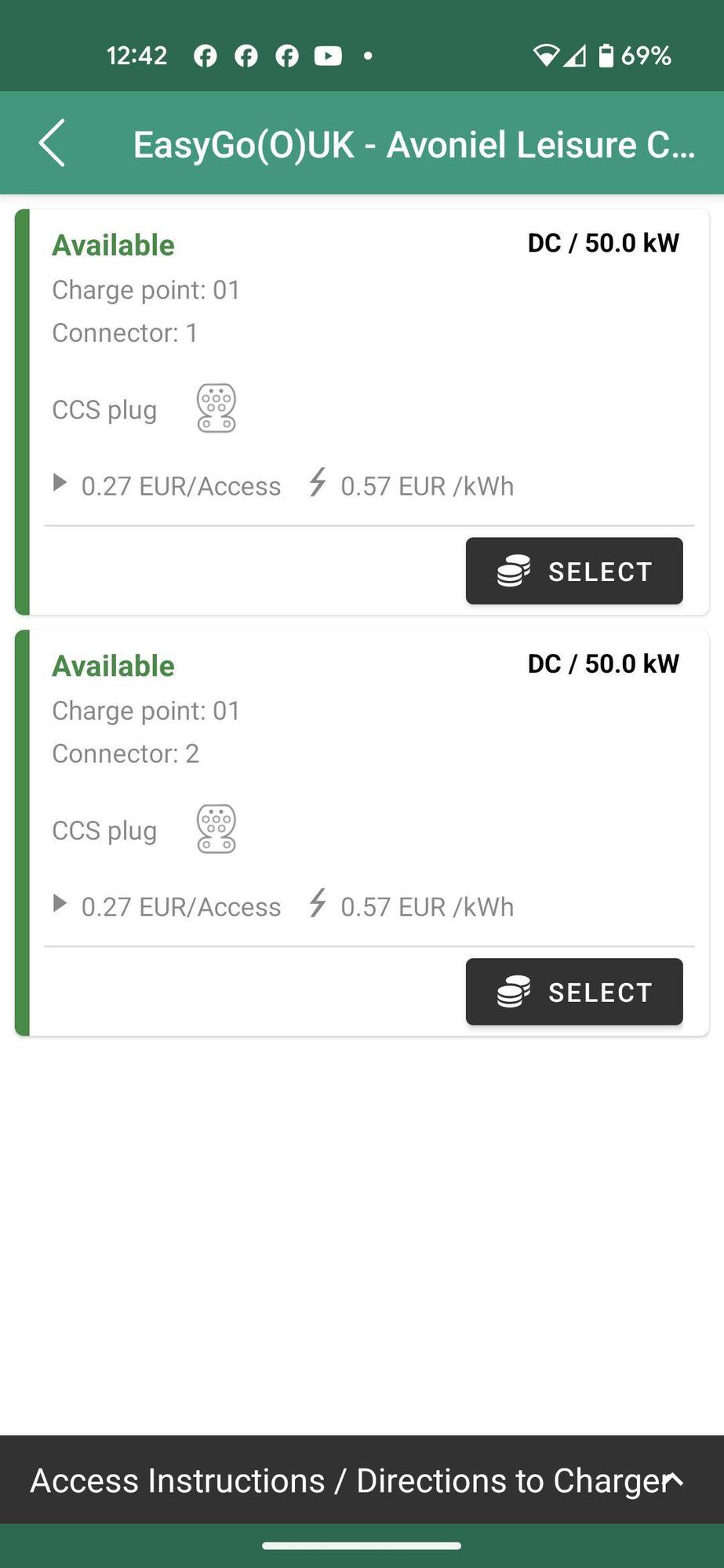Expand the Access Instructions / Directions panel

coord(671,1479)
